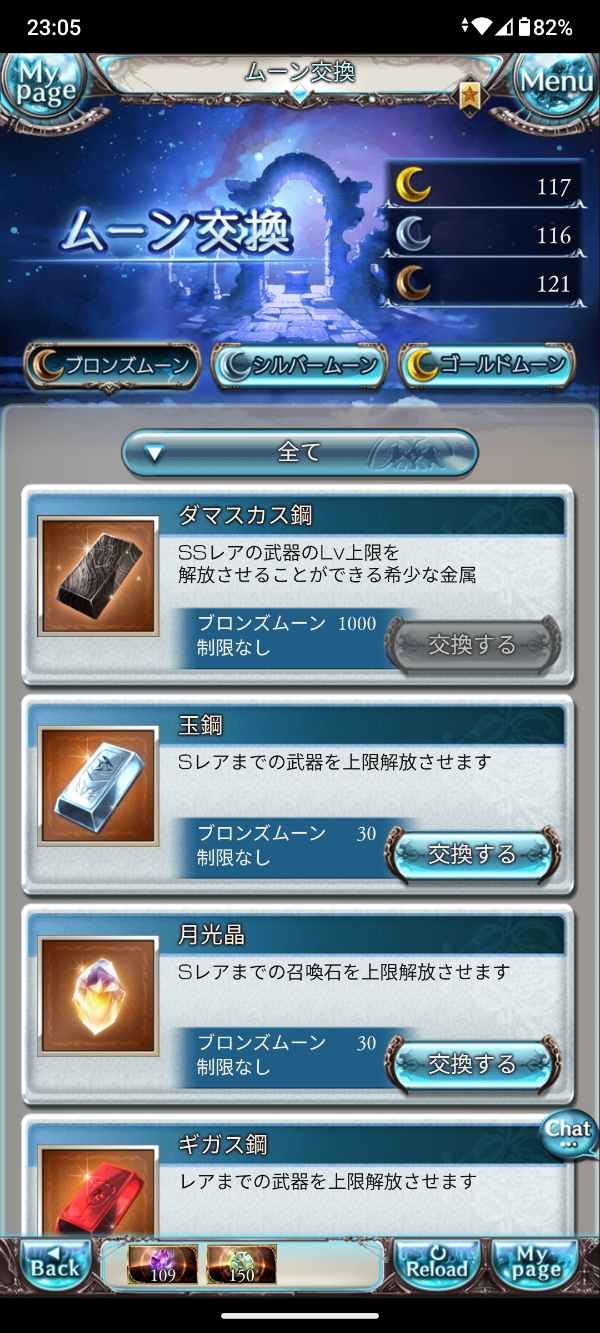Reload the page
Viewport: 600px width, 1333px height.
436,1265
